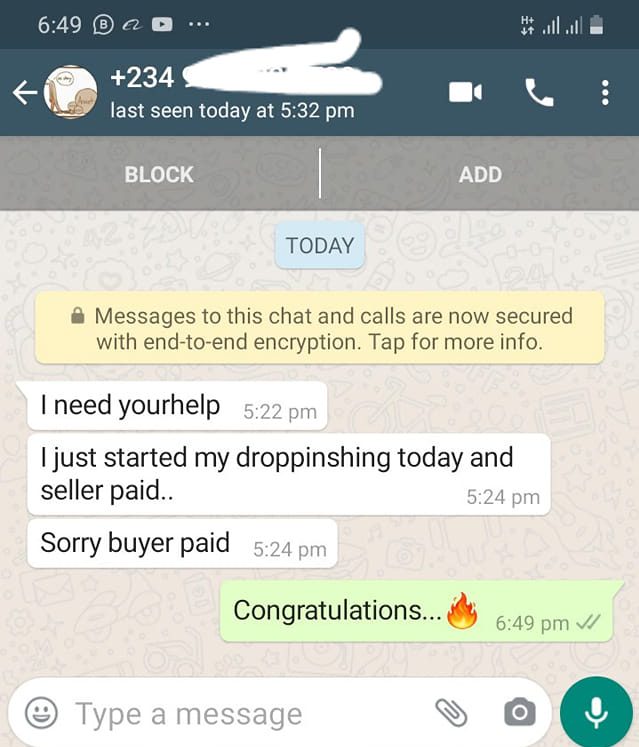This screenshot has height=747, width=639.
Task: Open the overflow menu
Action: 605,93
